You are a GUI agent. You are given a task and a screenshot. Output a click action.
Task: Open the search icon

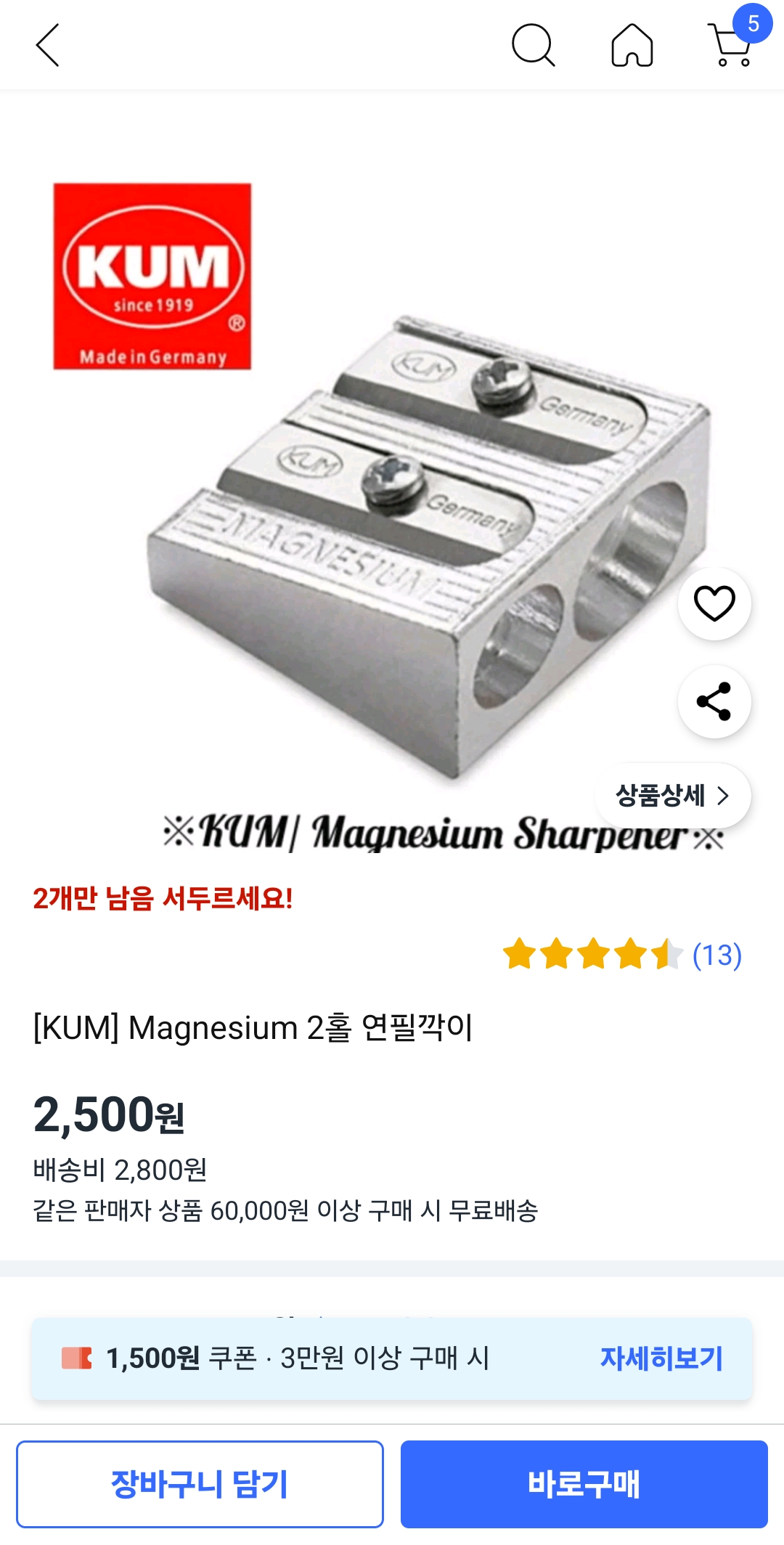coord(533,46)
